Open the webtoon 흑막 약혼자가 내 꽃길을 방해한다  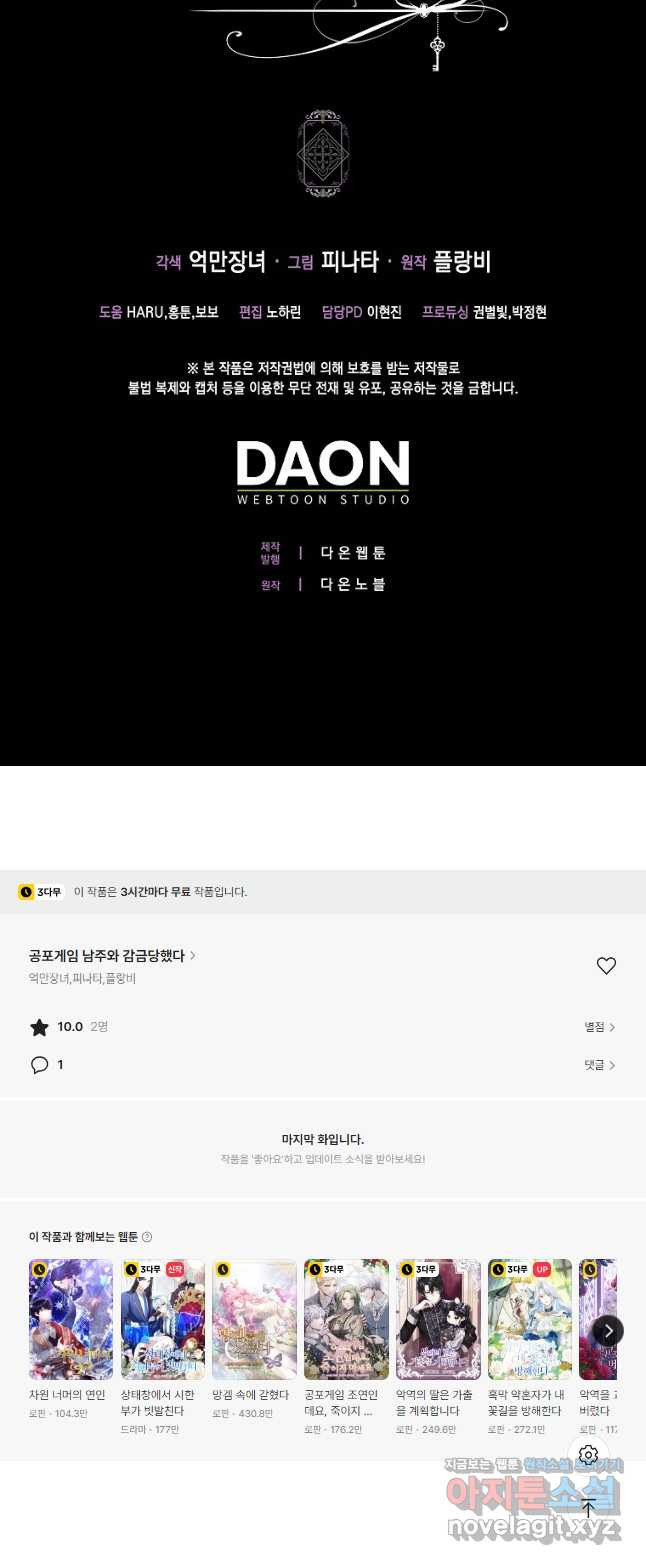(530, 1320)
